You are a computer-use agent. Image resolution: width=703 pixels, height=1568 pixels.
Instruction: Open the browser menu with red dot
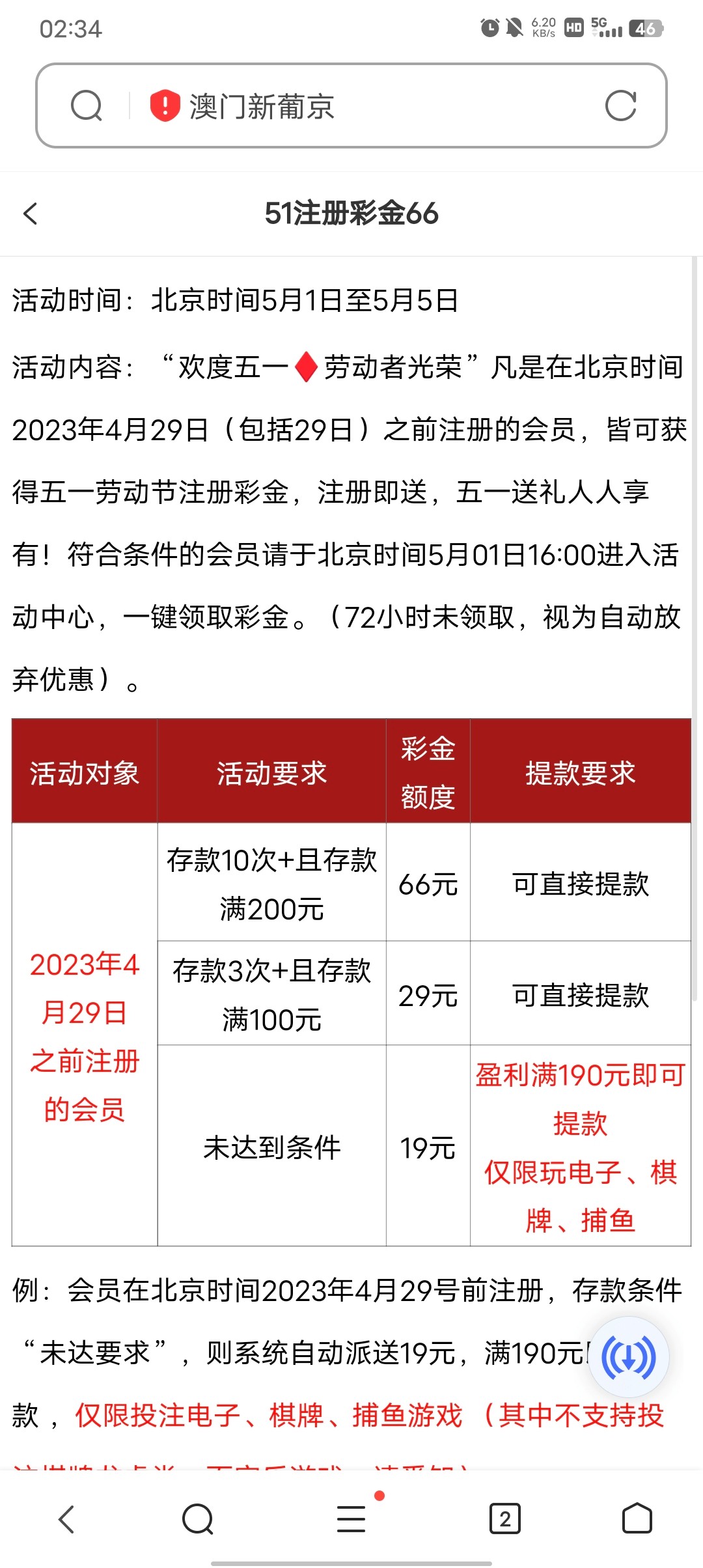tap(351, 1519)
